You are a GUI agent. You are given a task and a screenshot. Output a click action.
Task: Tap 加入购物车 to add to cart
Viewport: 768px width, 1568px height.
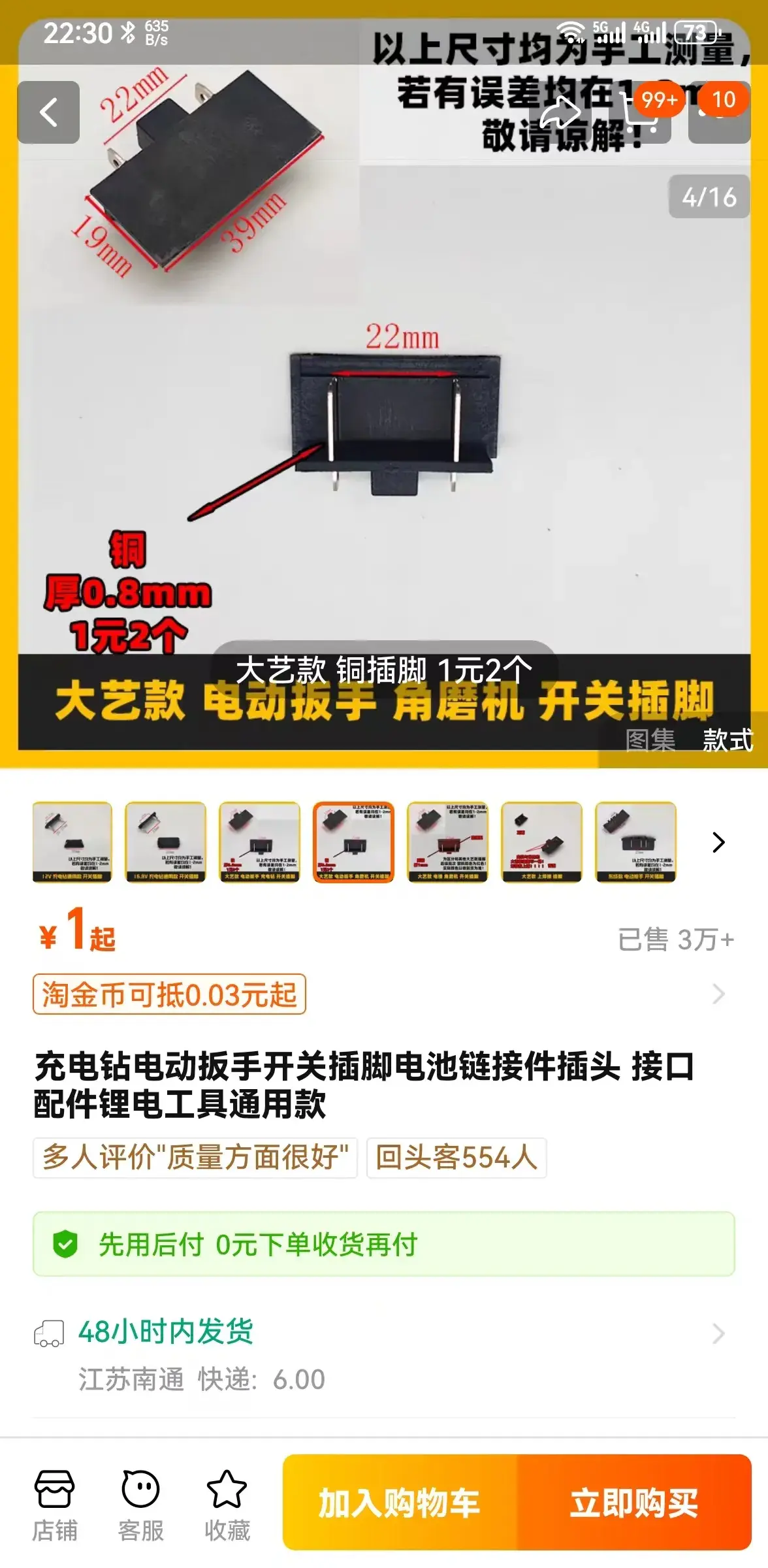tap(400, 1503)
